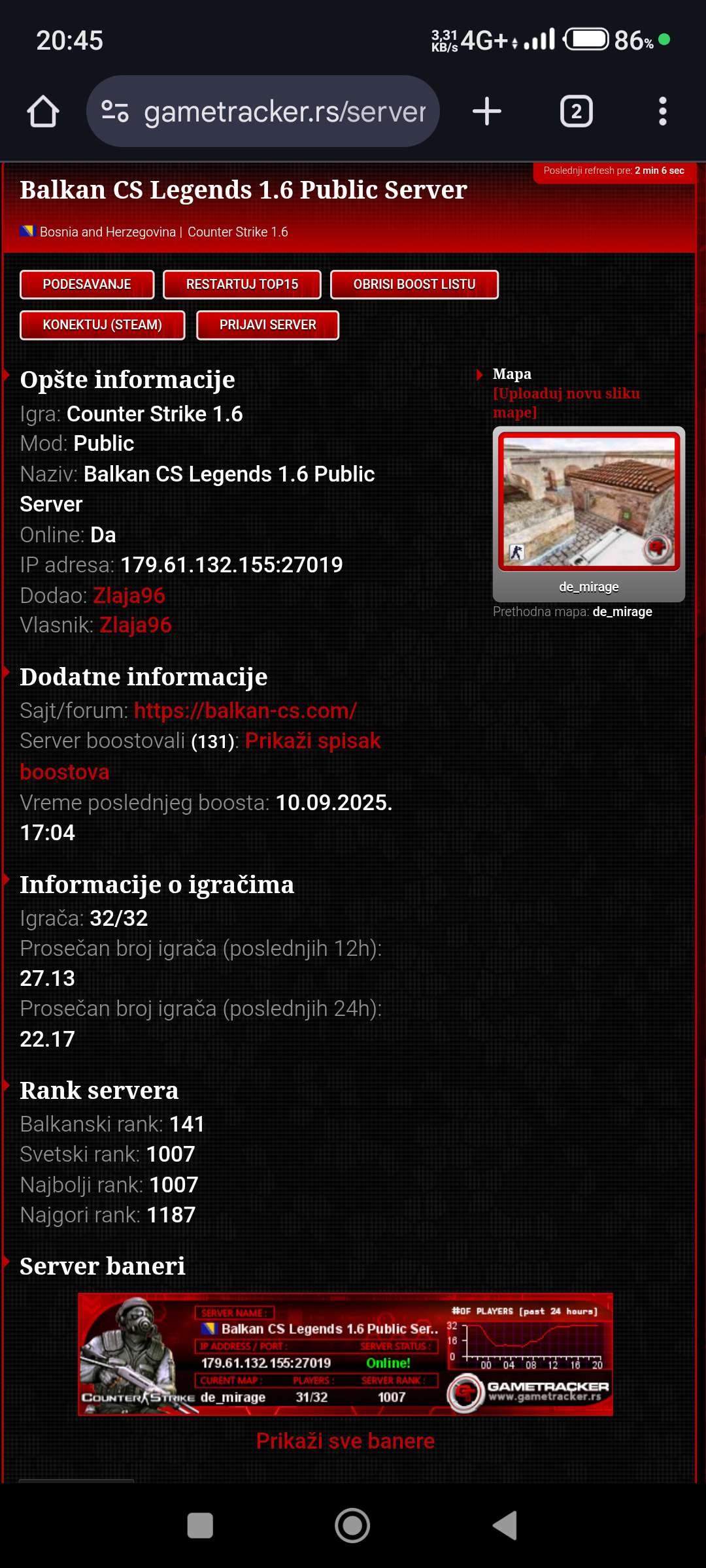Open Dodao user Zlaja96 profile
Image resolution: width=706 pixels, height=1568 pixels.
click(129, 595)
